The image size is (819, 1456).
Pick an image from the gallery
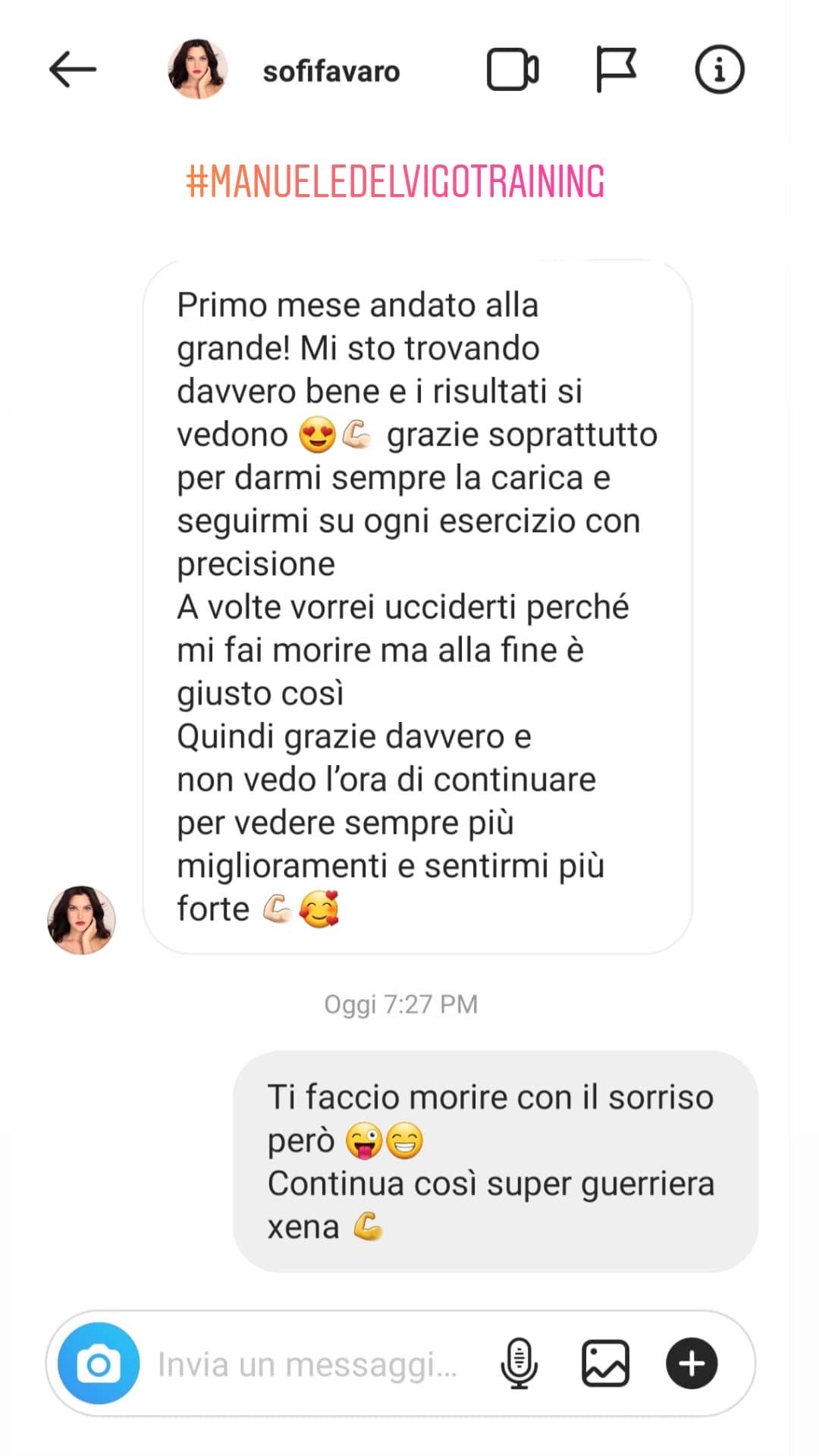pyautogui.click(x=604, y=1363)
